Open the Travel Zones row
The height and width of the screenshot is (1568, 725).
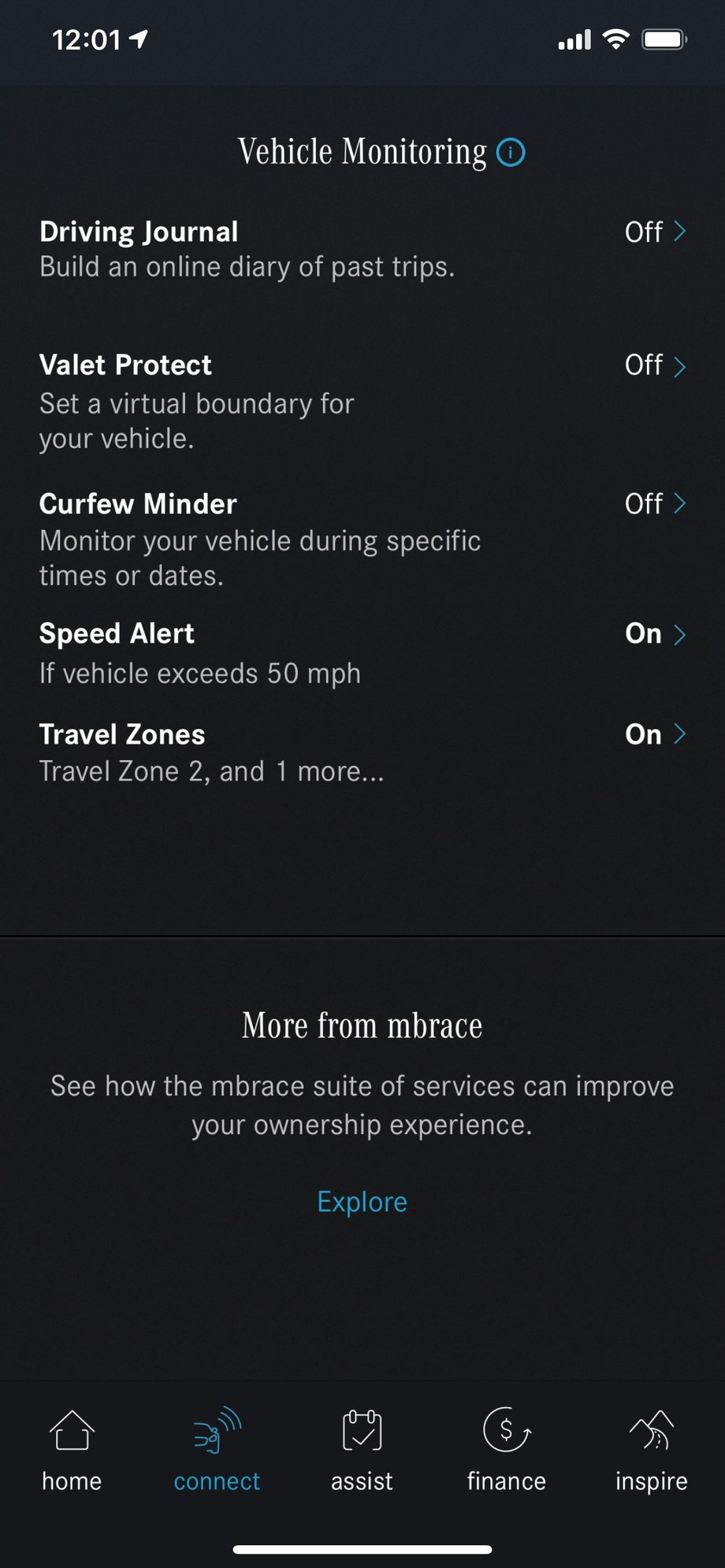click(x=362, y=753)
